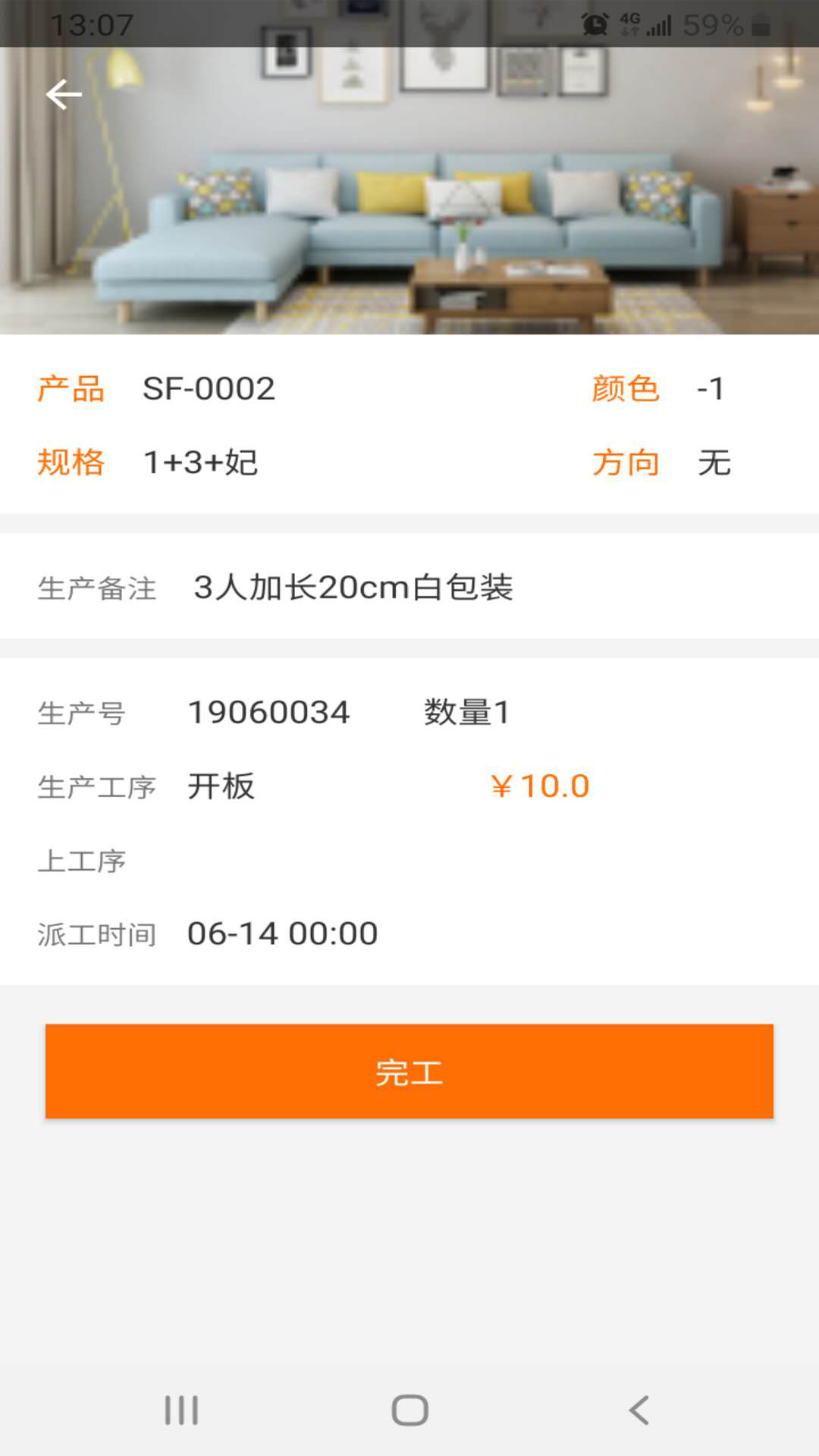Tap the back arrow to return
Image resolution: width=819 pixels, height=1456 pixels.
(64, 93)
